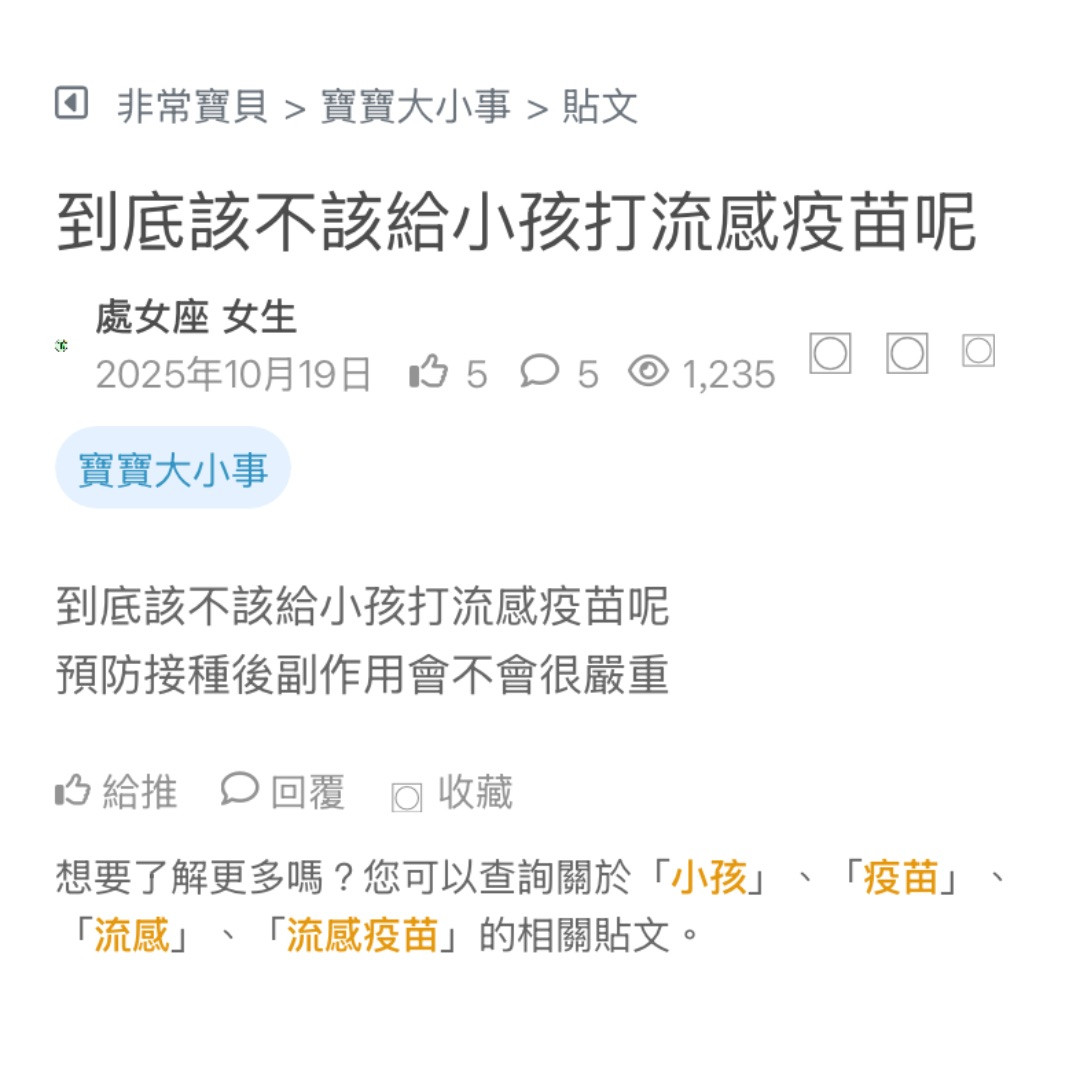Open related posts for 小孩
1080x1080 pixels.
point(709,879)
